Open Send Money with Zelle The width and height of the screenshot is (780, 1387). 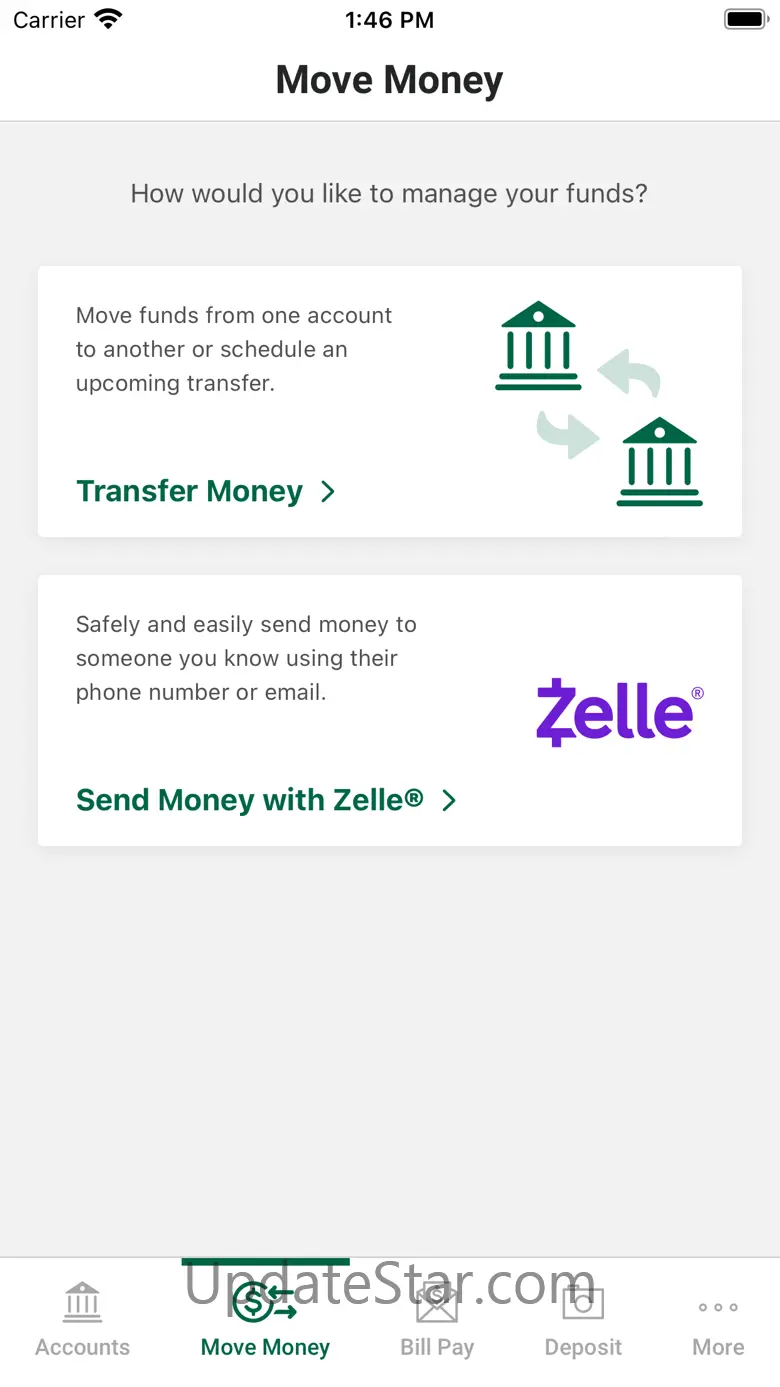click(266, 800)
